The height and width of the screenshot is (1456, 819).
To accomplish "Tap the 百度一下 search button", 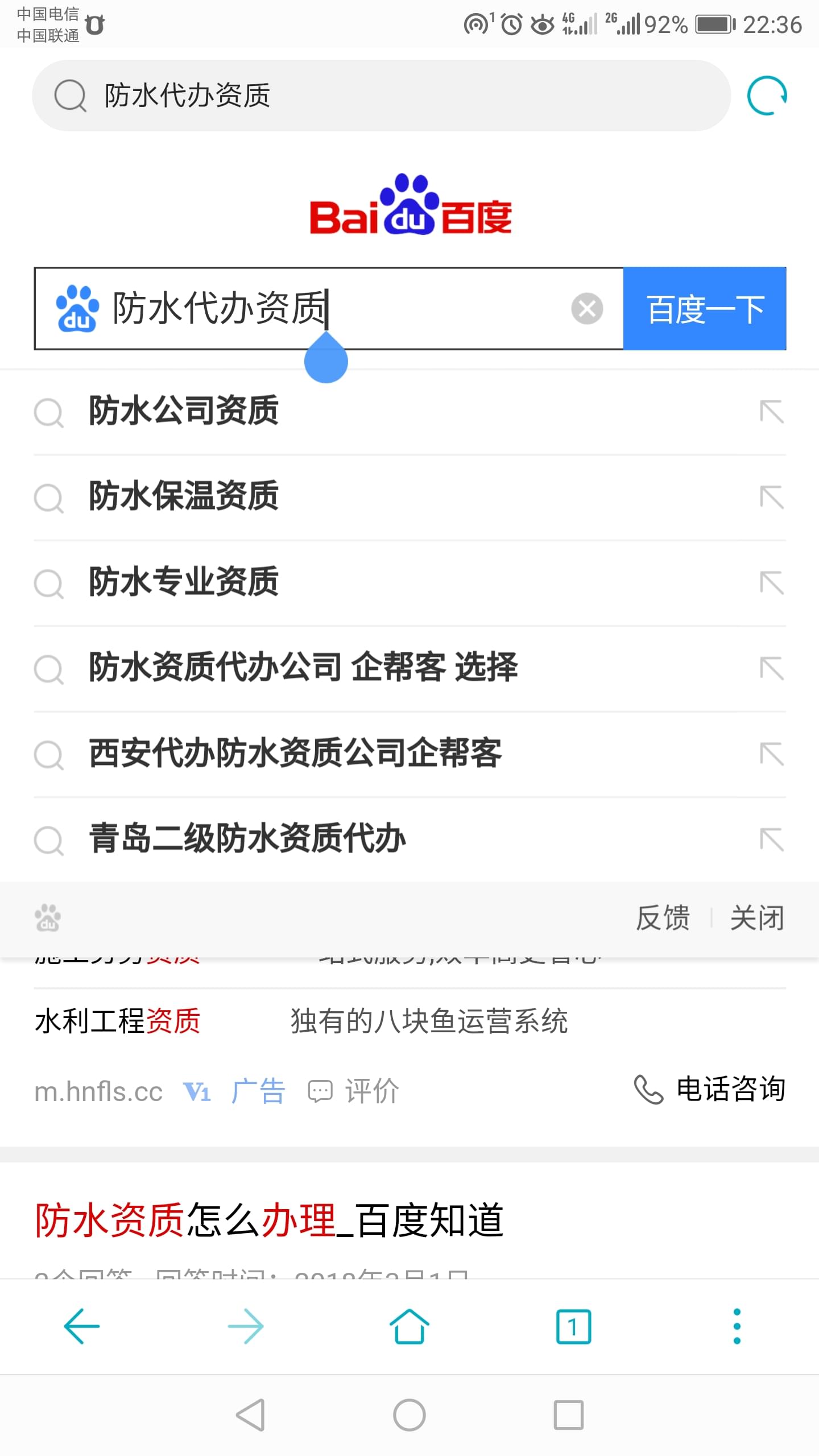I will pyautogui.click(x=705, y=308).
